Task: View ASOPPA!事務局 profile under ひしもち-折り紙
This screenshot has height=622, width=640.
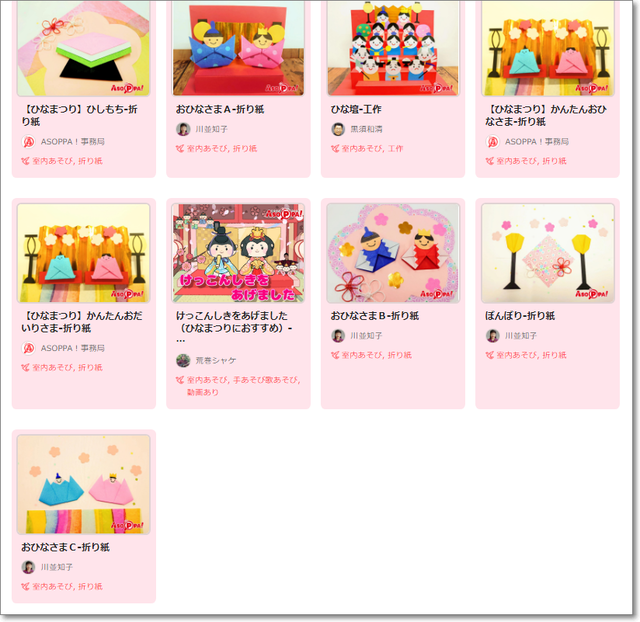Action: click(72, 141)
